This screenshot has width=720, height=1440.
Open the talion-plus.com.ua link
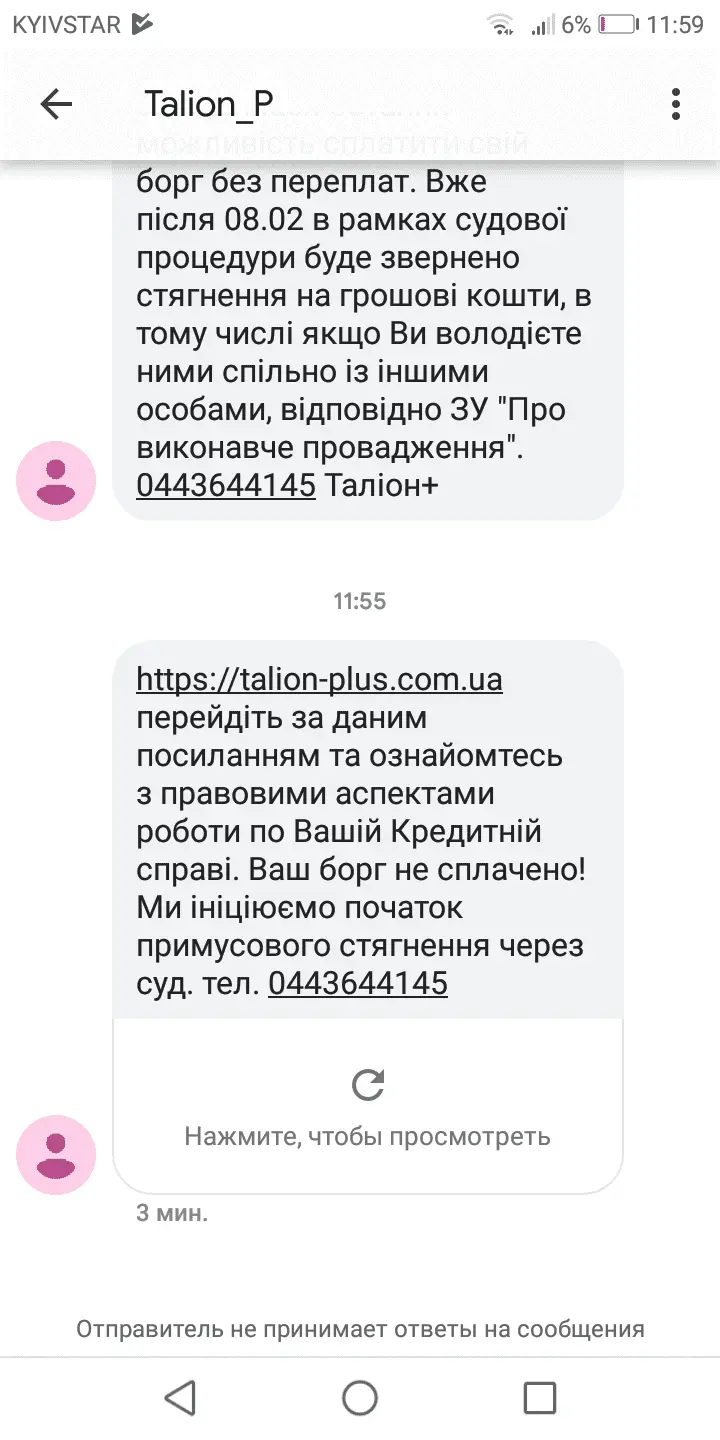click(319, 680)
